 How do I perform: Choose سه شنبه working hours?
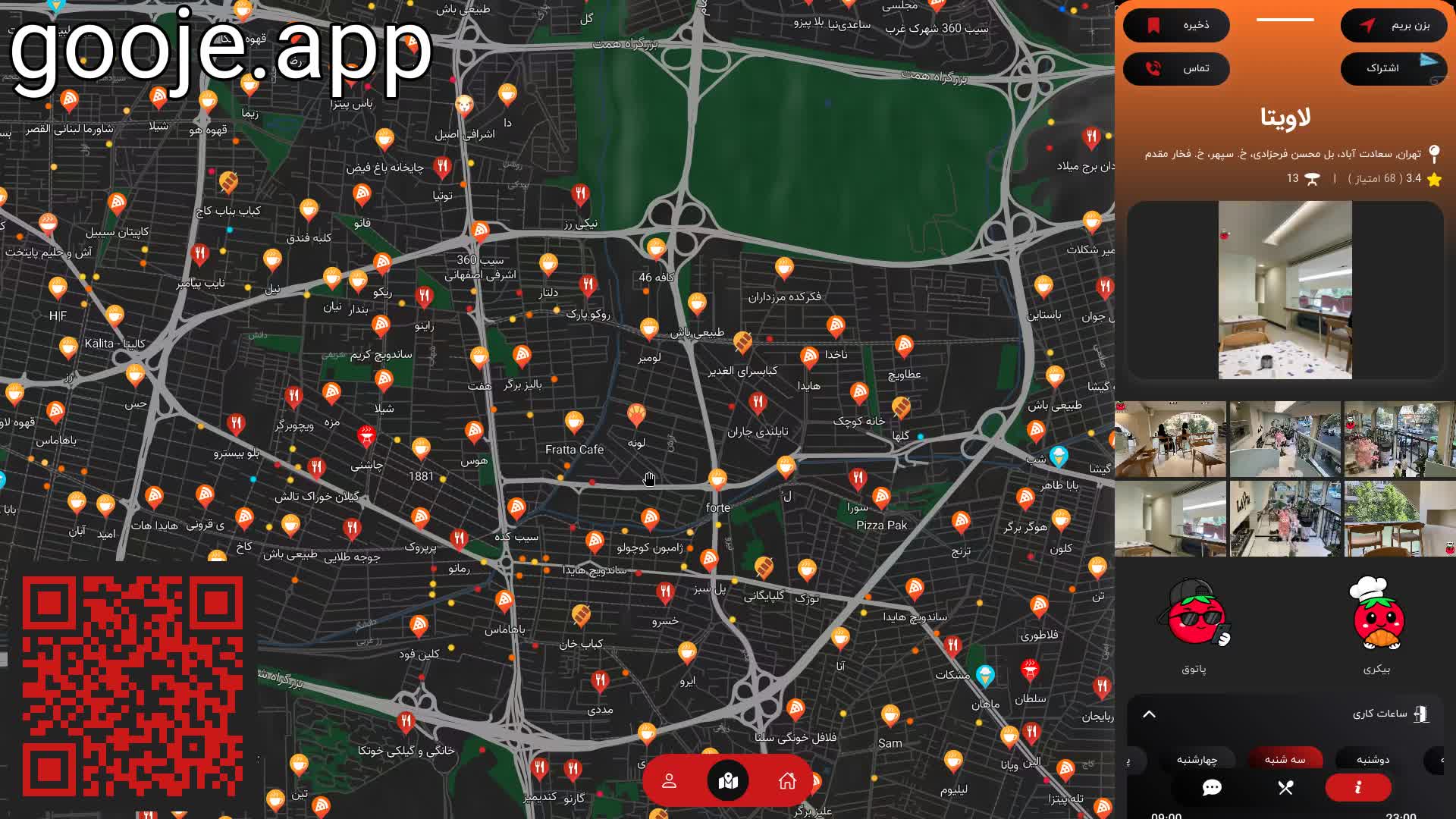tap(1285, 759)
